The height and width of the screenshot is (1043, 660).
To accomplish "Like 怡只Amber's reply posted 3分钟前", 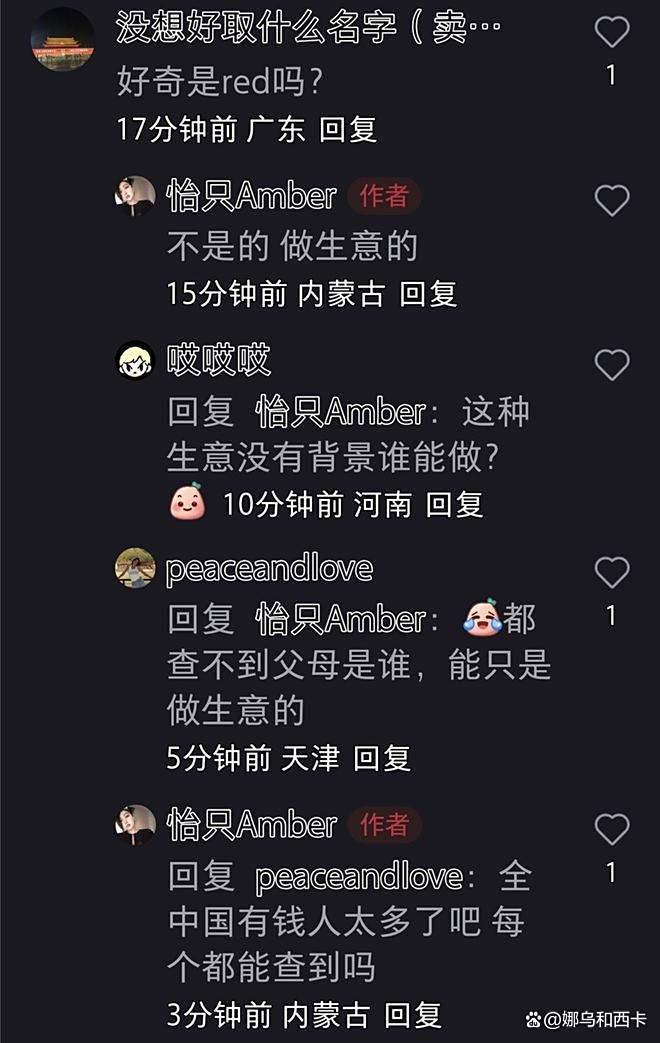I will point(611,829).
